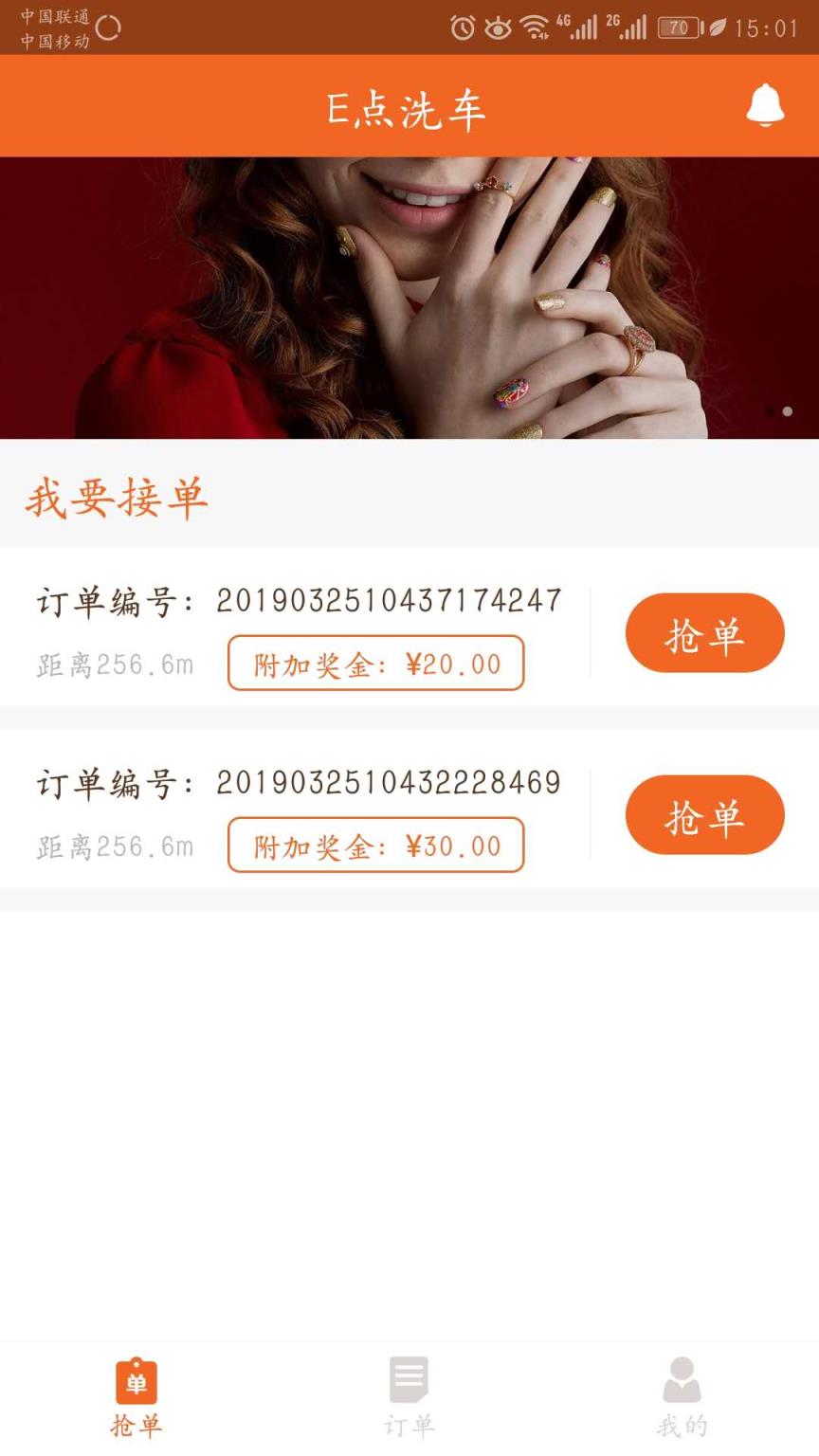Open the 订单 orders icon at bottom
The image size is (819, 1456).
(409, 1379)
